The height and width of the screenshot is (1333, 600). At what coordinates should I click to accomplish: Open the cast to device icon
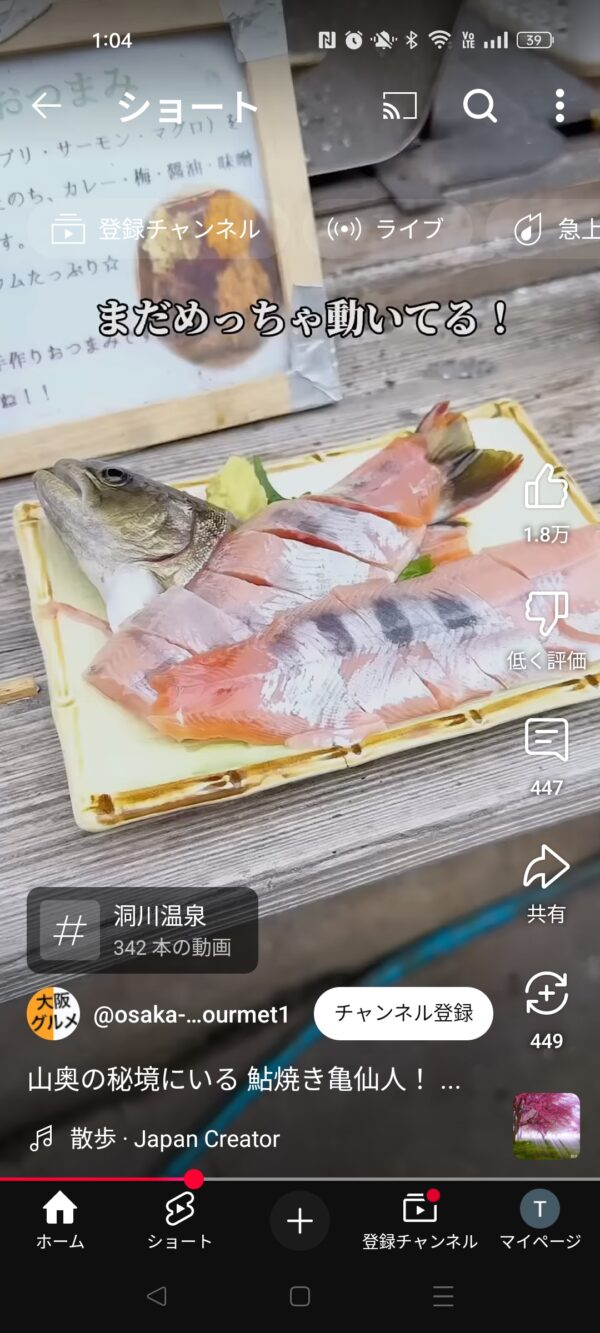point(399,105)
